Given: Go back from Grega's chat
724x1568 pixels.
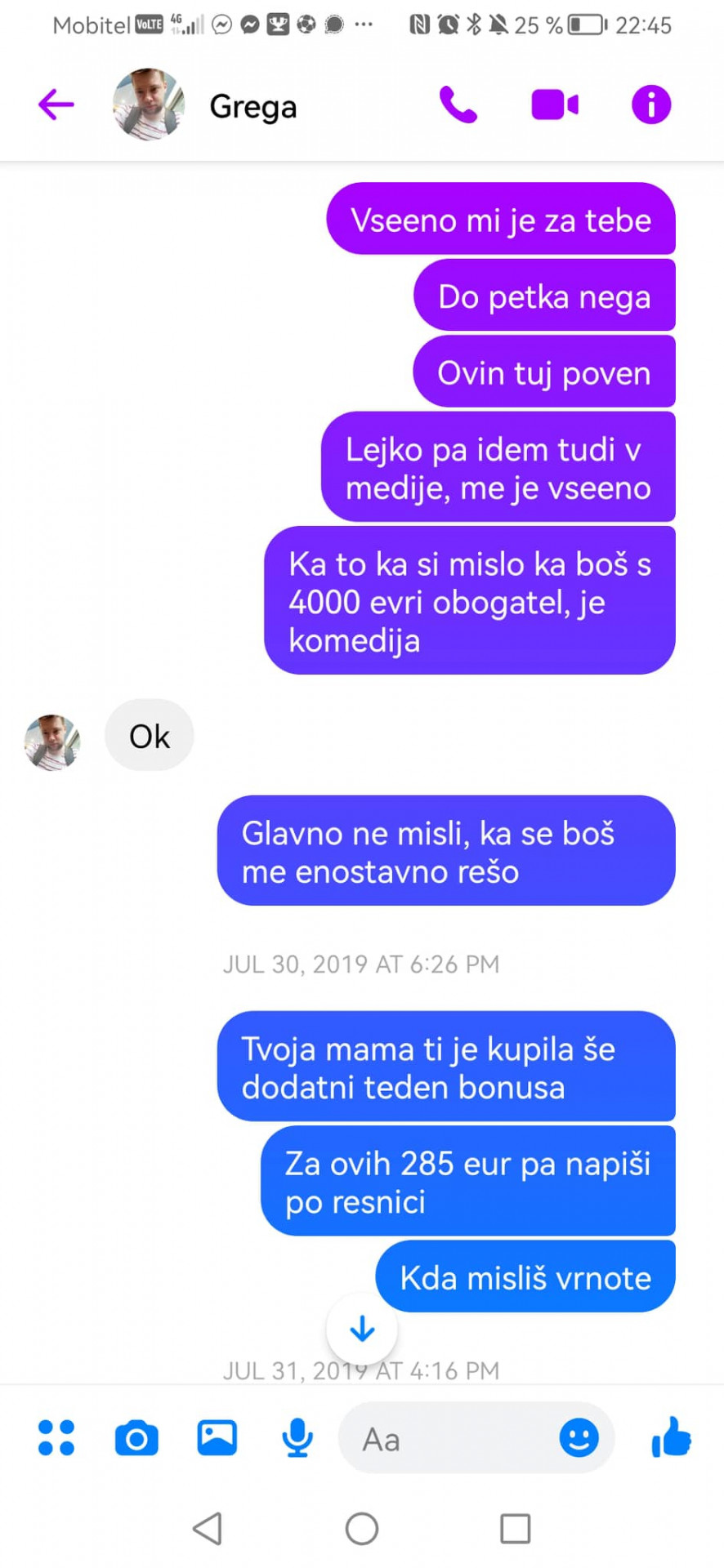Looking at the screenshot, I should (56, 105).
